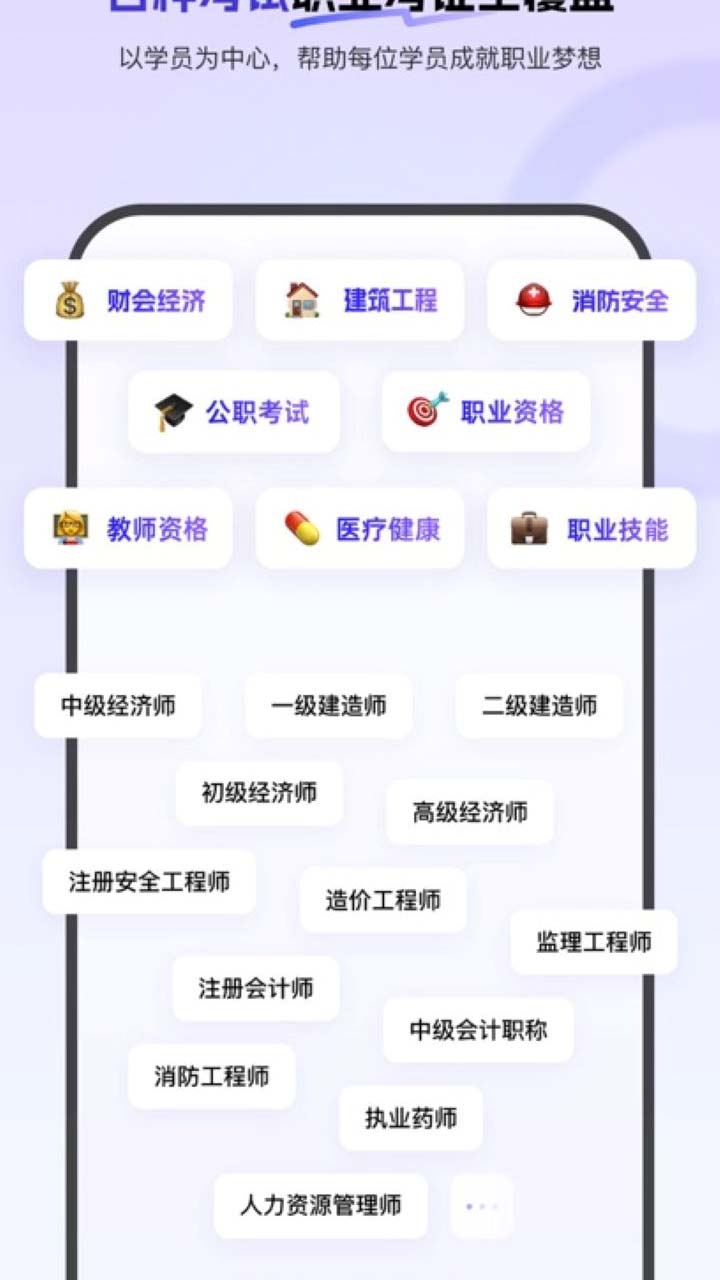Image resolution: width=720 pixels, height=1280 pixels.
Task: Choose the 一级建造师 exam tag
Action: click(x=329, y=706)
